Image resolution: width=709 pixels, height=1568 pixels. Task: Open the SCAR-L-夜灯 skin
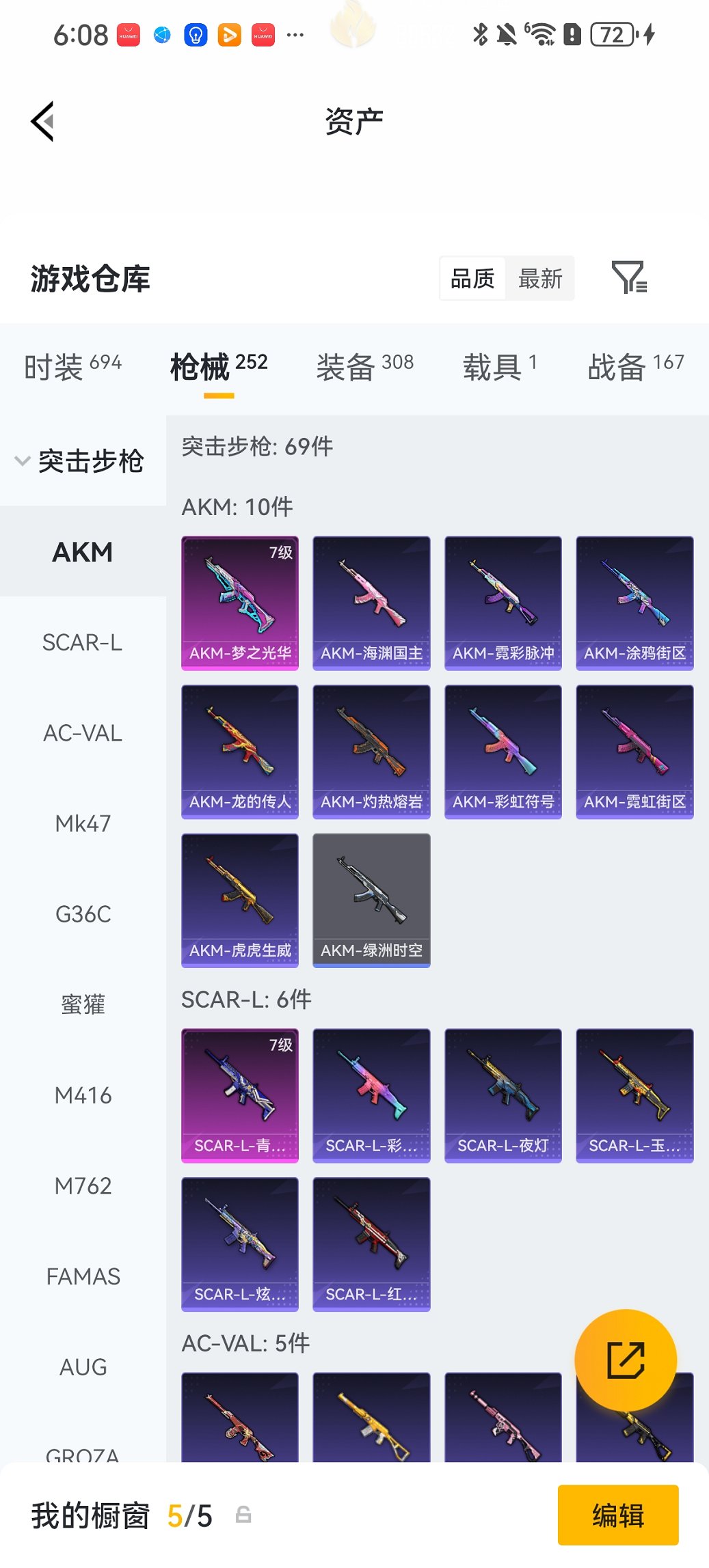[503, 1095]
